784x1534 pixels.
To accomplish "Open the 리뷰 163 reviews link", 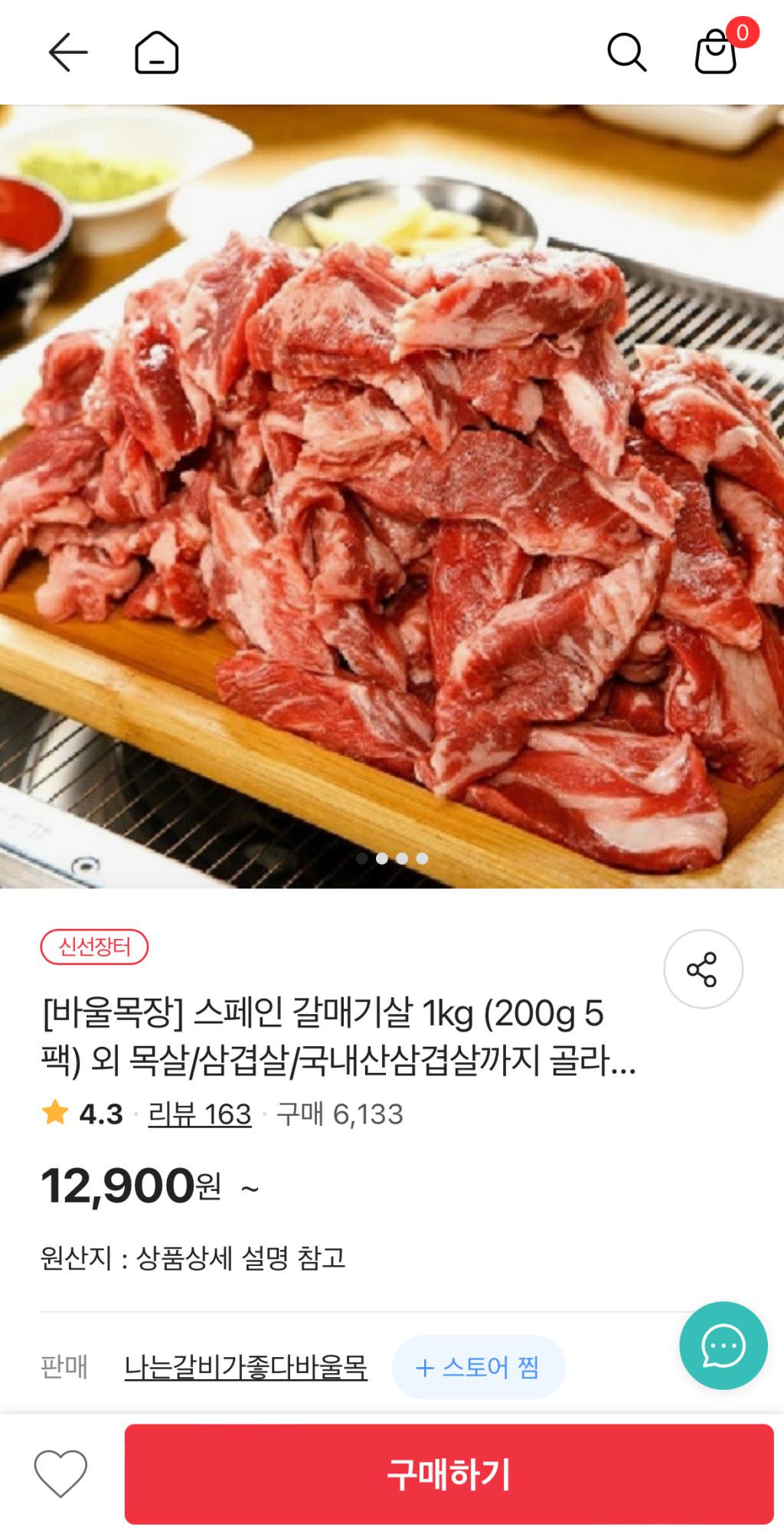I will point(200,1114).
